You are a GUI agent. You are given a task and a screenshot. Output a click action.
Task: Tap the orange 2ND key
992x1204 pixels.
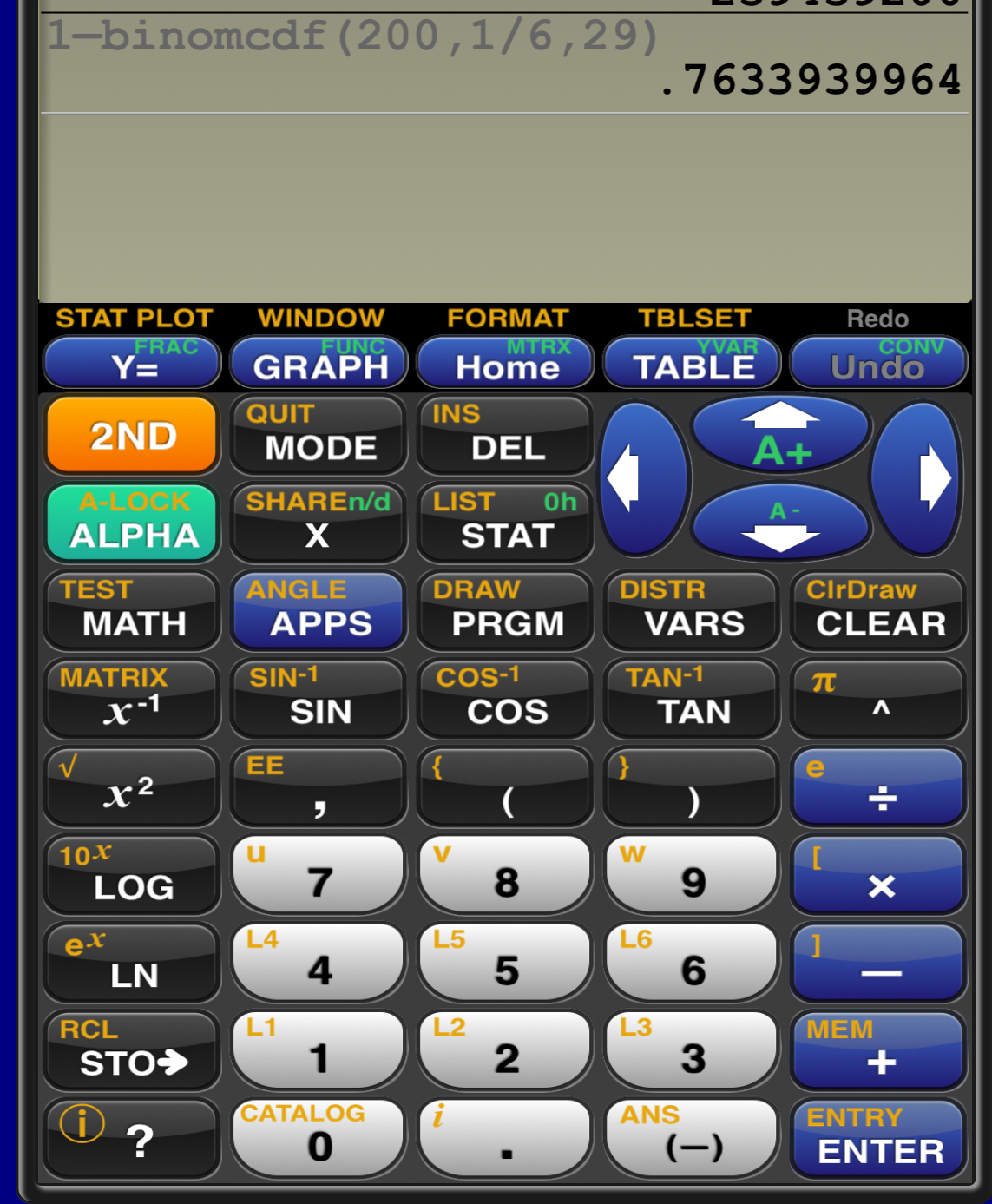click(x=132, y=434)
